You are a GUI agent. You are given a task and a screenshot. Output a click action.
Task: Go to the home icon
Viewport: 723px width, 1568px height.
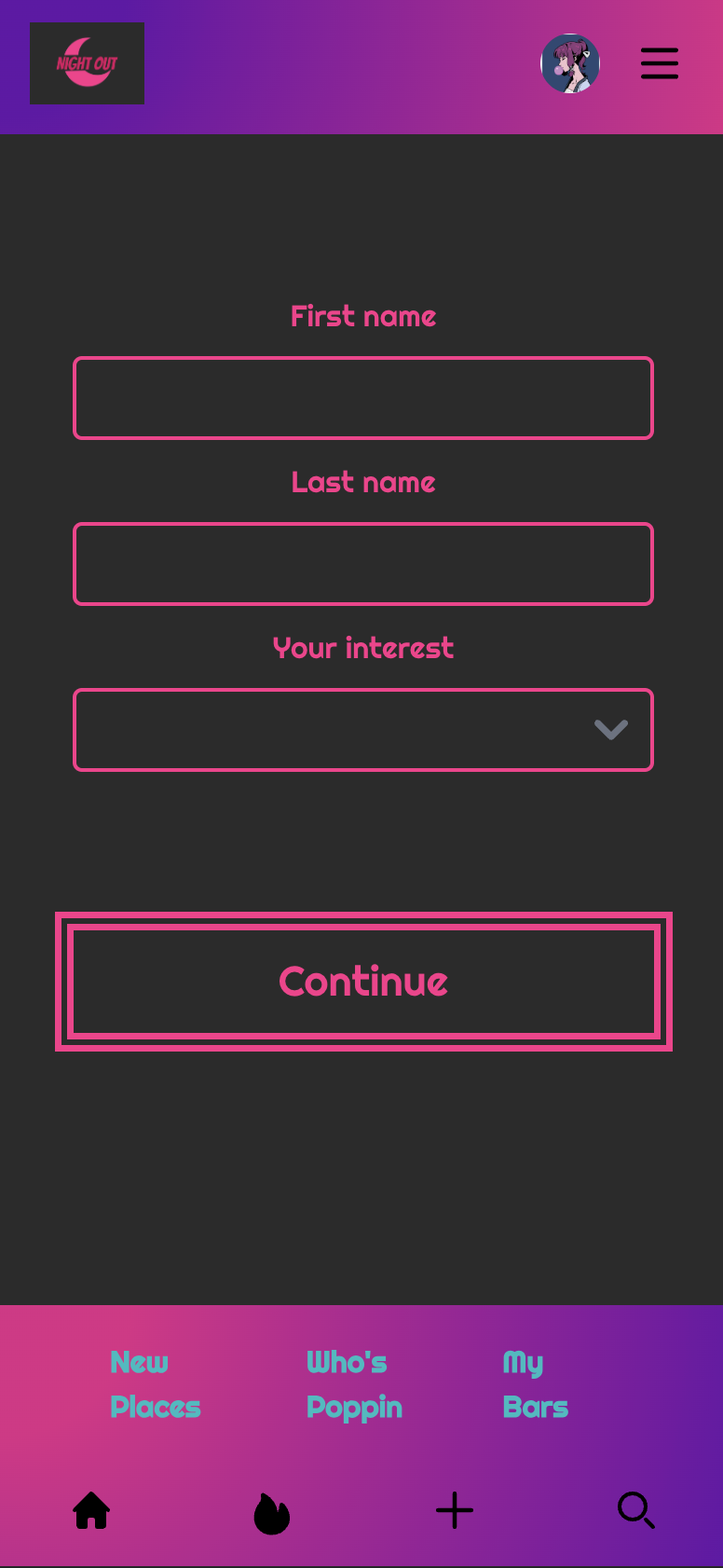pyautogui.click(x=91, y=1510)
